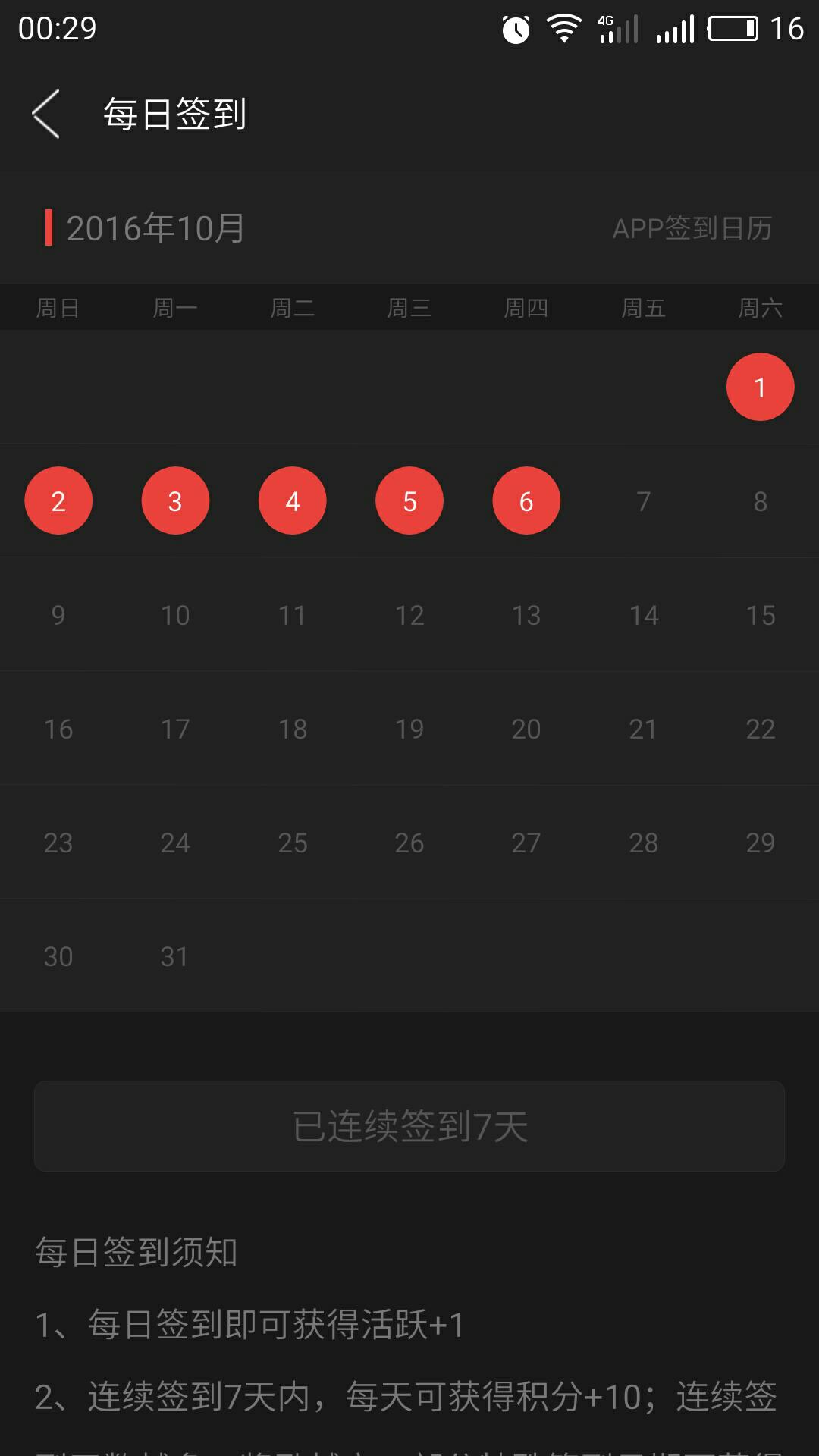Go back from the 每日签到 page
The height and width of the screenshot is (1456, 819).
coord(45,114)
